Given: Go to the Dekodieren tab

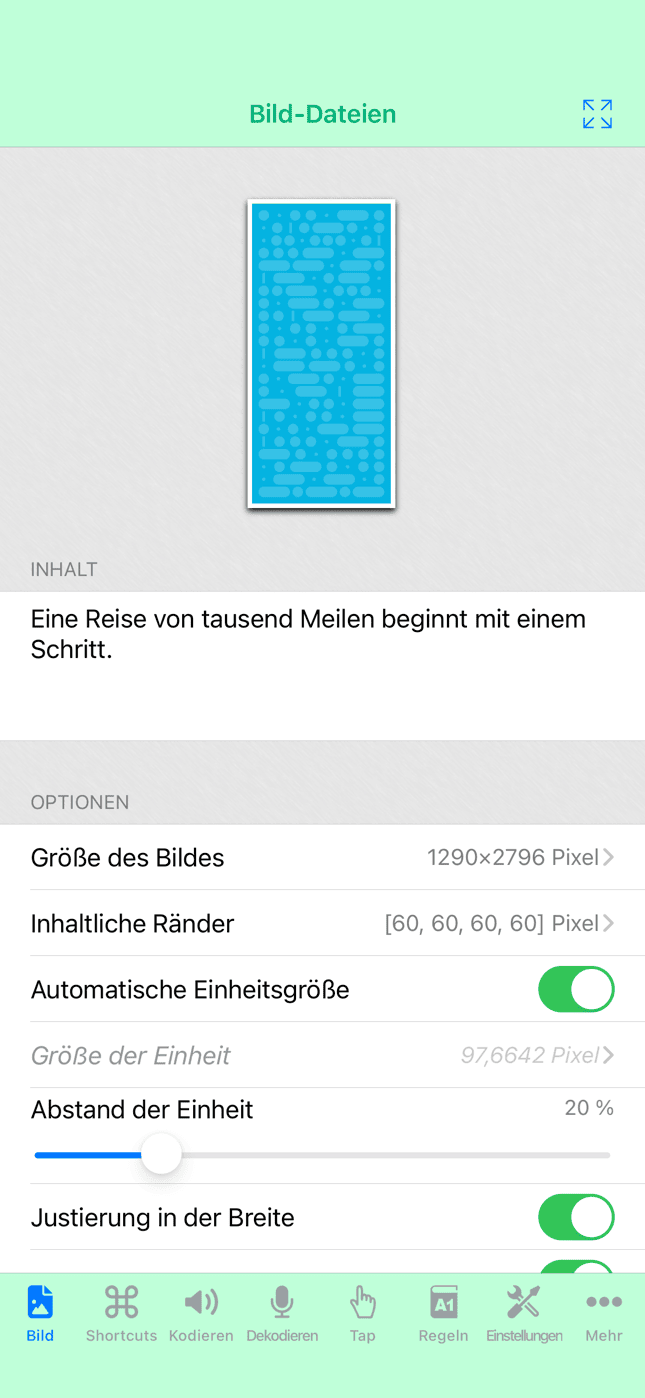Looking at the screenshot, I should pos(282,1314).
